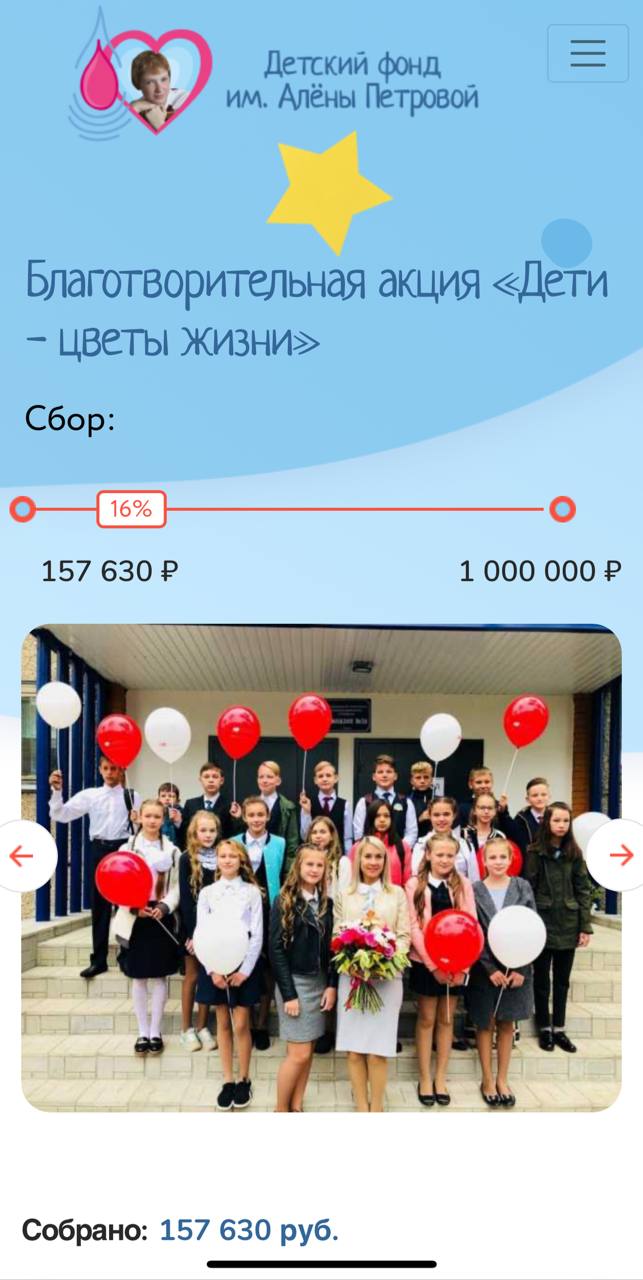Show the previous photo in the carousel
643x1280 pixels.
coord(21,856)
